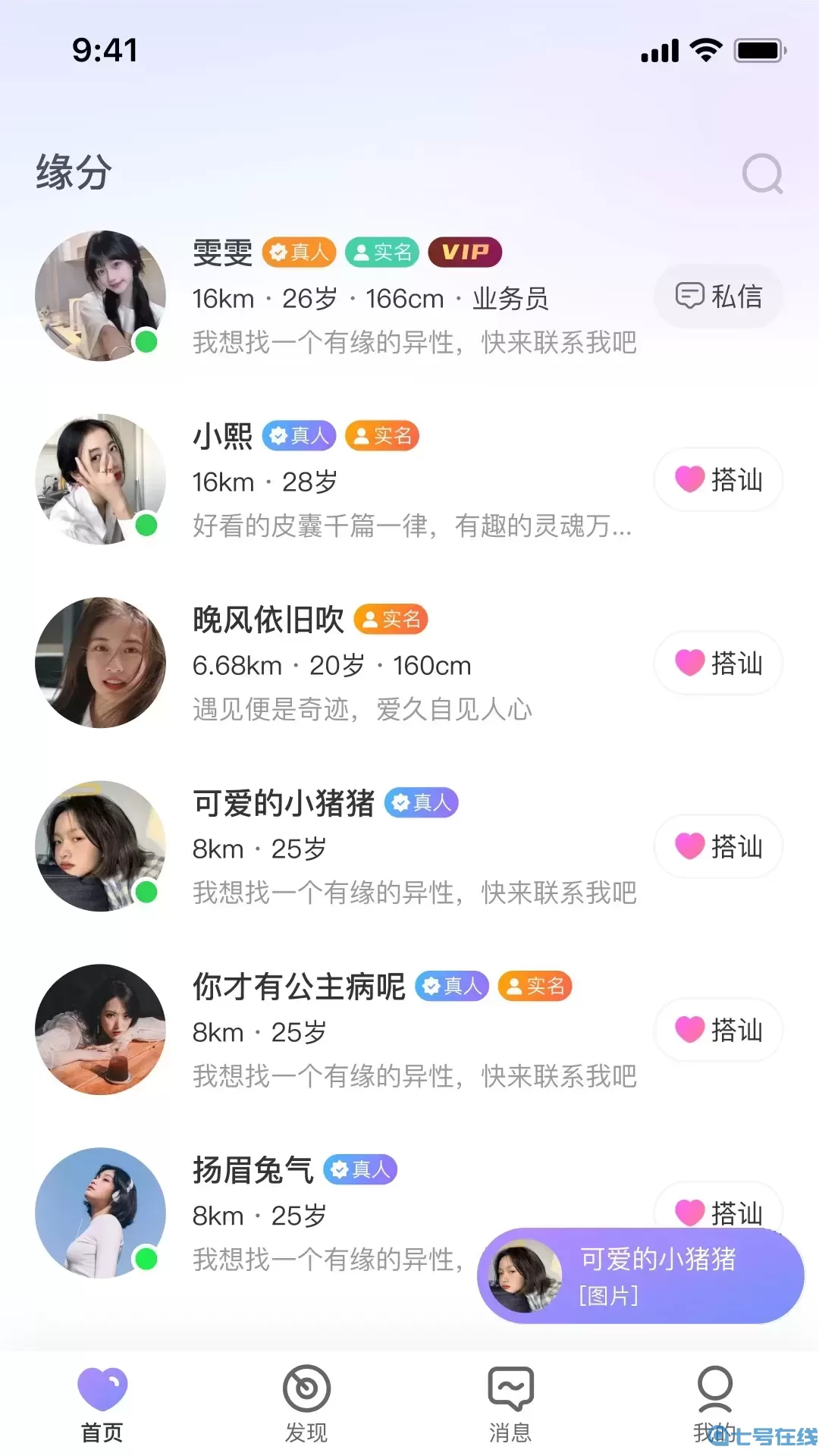Click 搭讪 button for 晚风依旧吹
Screen dimensions: 819x1456
(x=717, y=664)
